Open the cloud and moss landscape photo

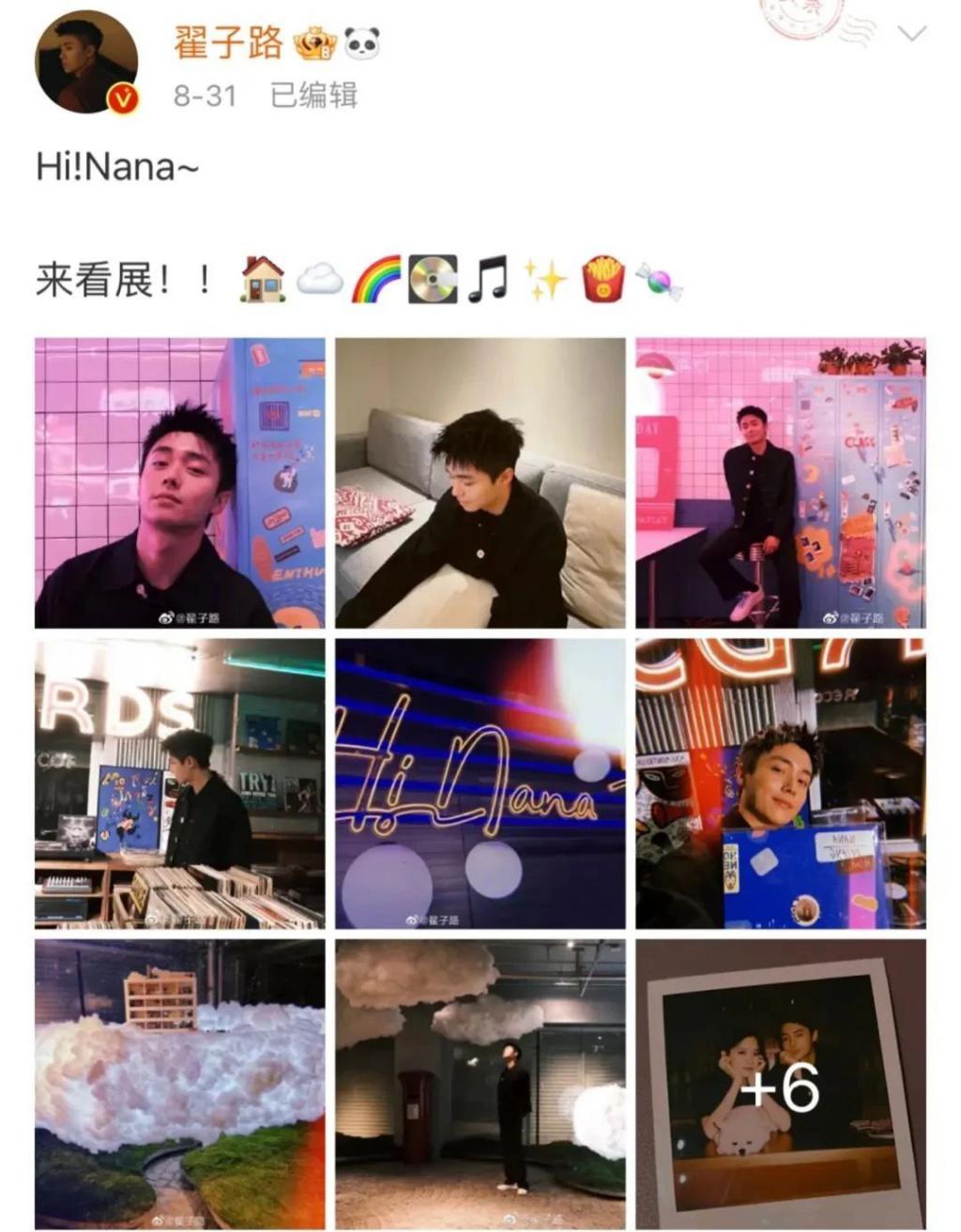click(180, 1085)
